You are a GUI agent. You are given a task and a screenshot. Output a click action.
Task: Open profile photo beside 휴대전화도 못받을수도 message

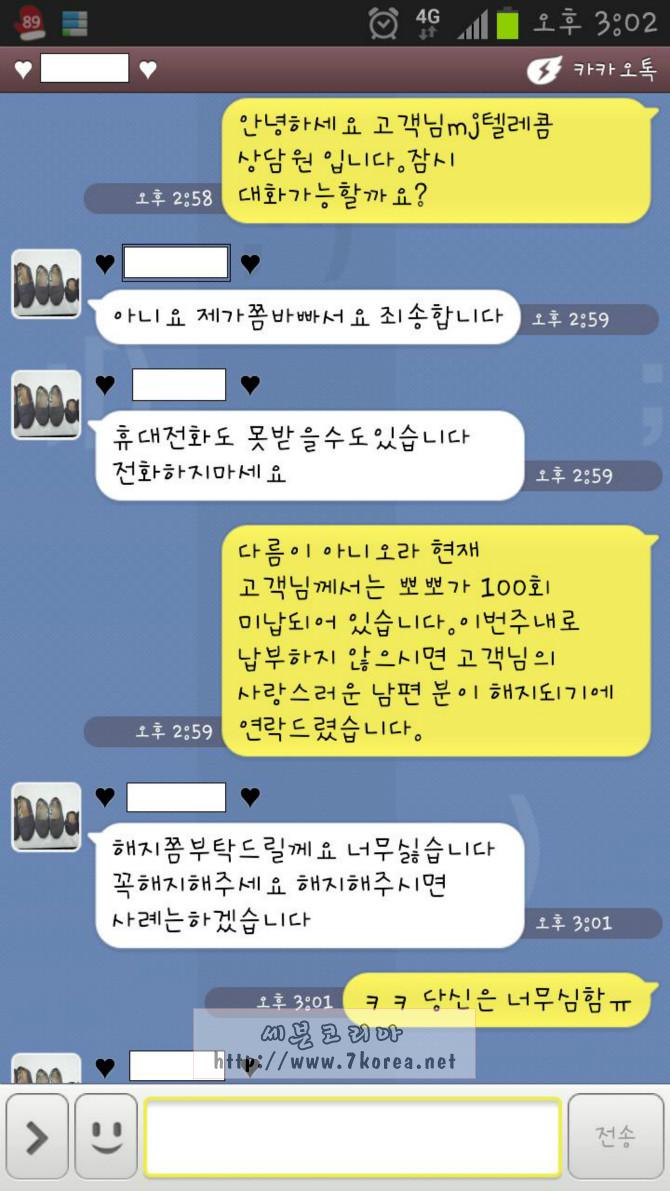coord(46,405)
